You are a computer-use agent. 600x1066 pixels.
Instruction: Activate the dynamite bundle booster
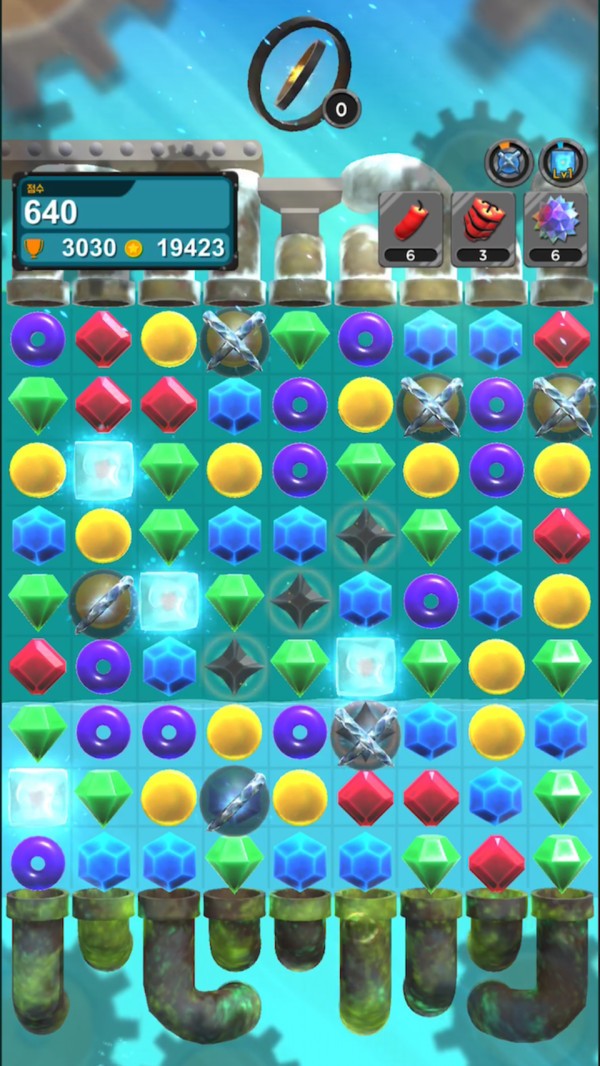(x=483, y=228)
